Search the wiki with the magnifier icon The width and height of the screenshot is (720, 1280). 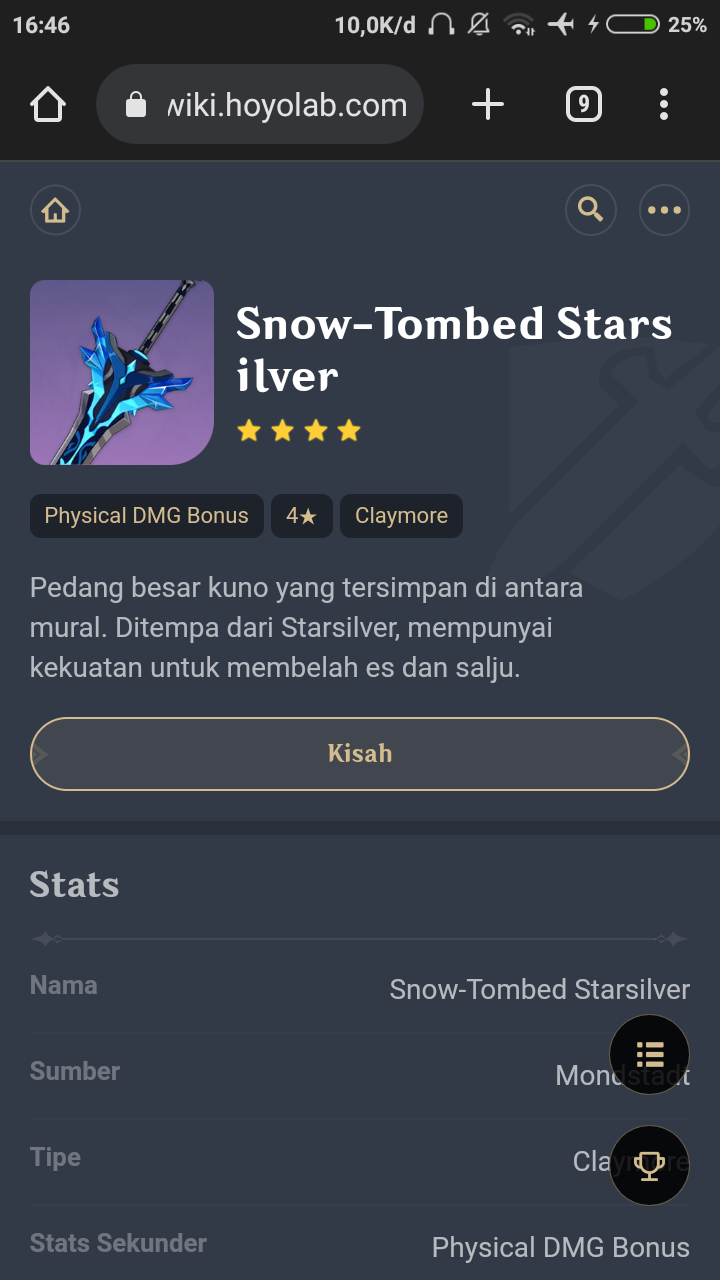click(x=591, y=210)
